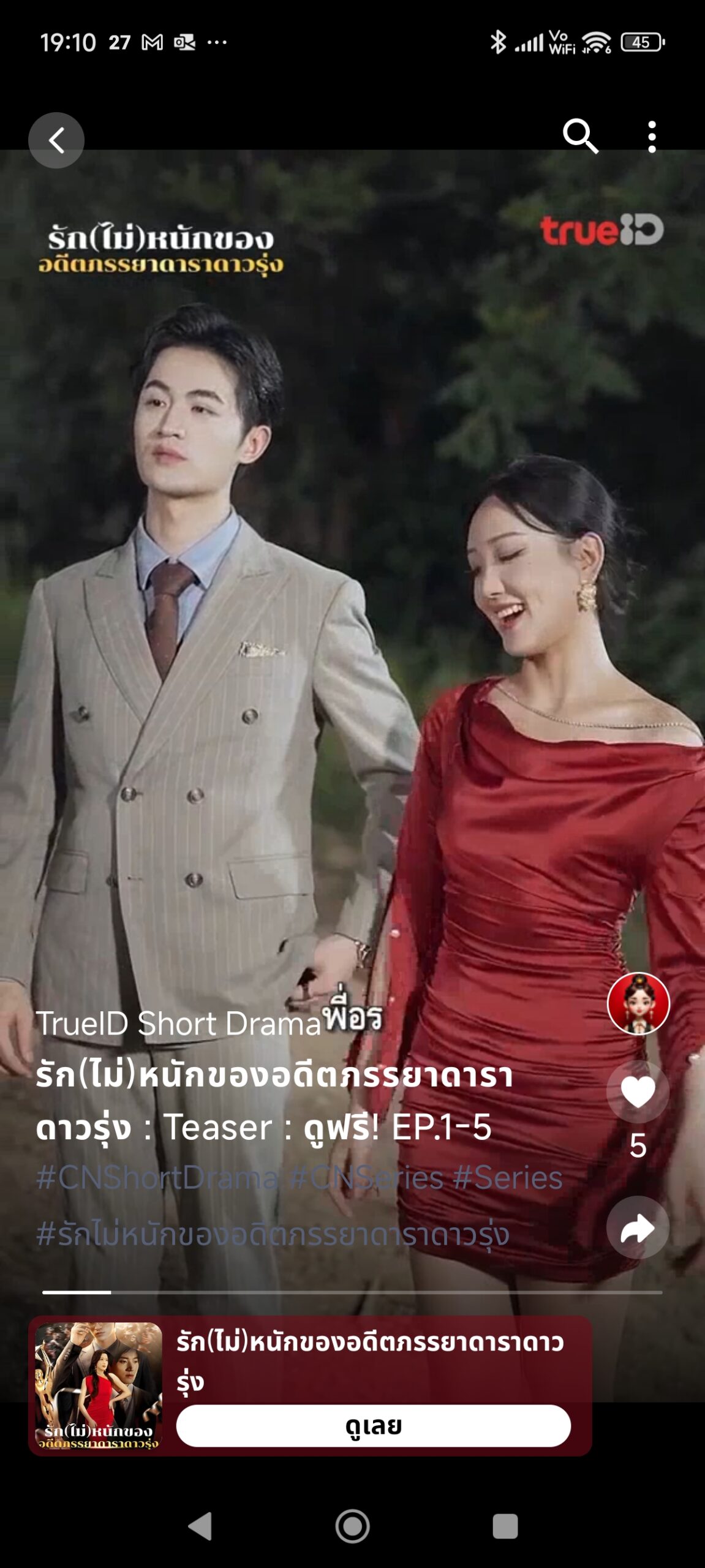Share this short drama teaser
Screen dimensions: 705x1568
(638, 1227)
